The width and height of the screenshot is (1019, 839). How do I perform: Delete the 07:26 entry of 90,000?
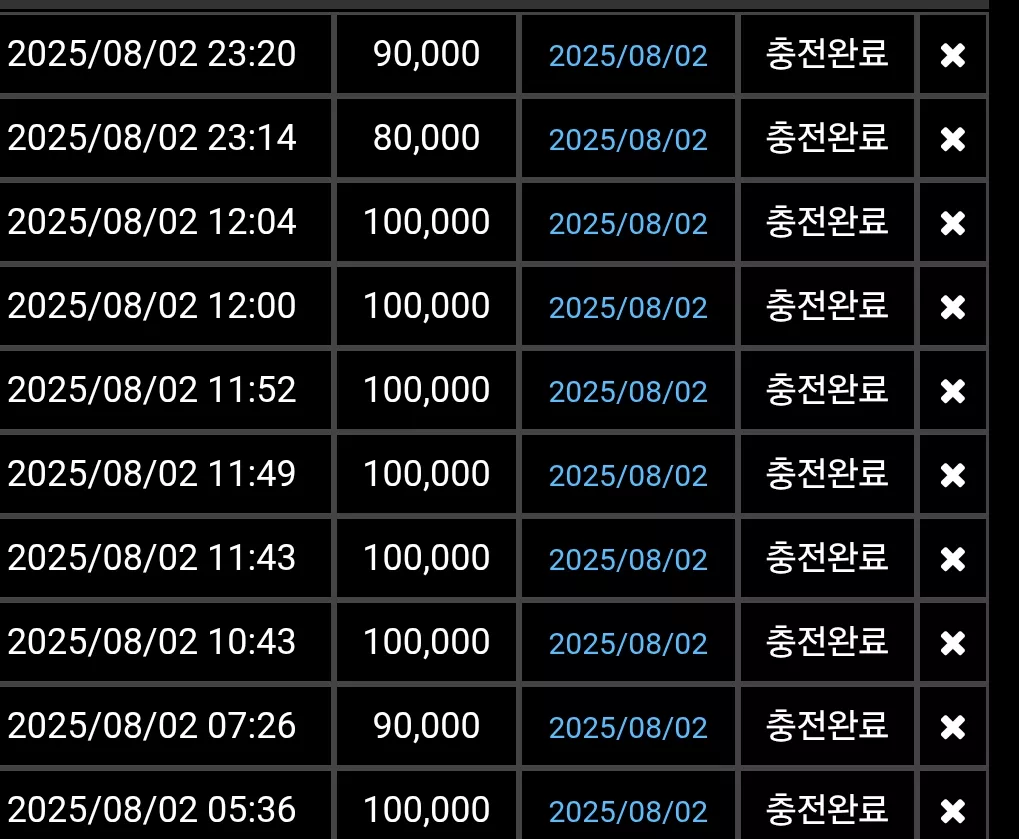pyautogui.click(x=953, y=727)
